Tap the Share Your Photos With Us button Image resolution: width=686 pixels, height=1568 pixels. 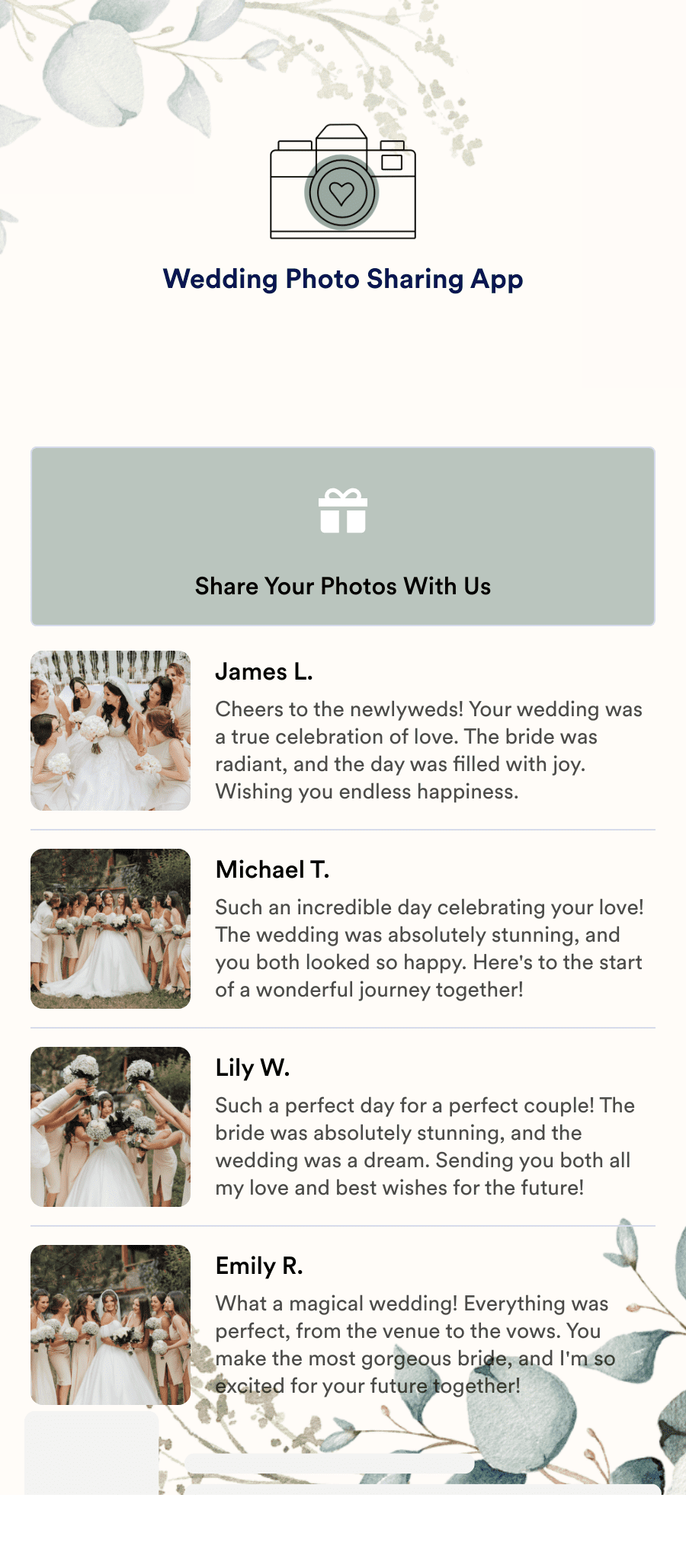[x=343, y=536]
